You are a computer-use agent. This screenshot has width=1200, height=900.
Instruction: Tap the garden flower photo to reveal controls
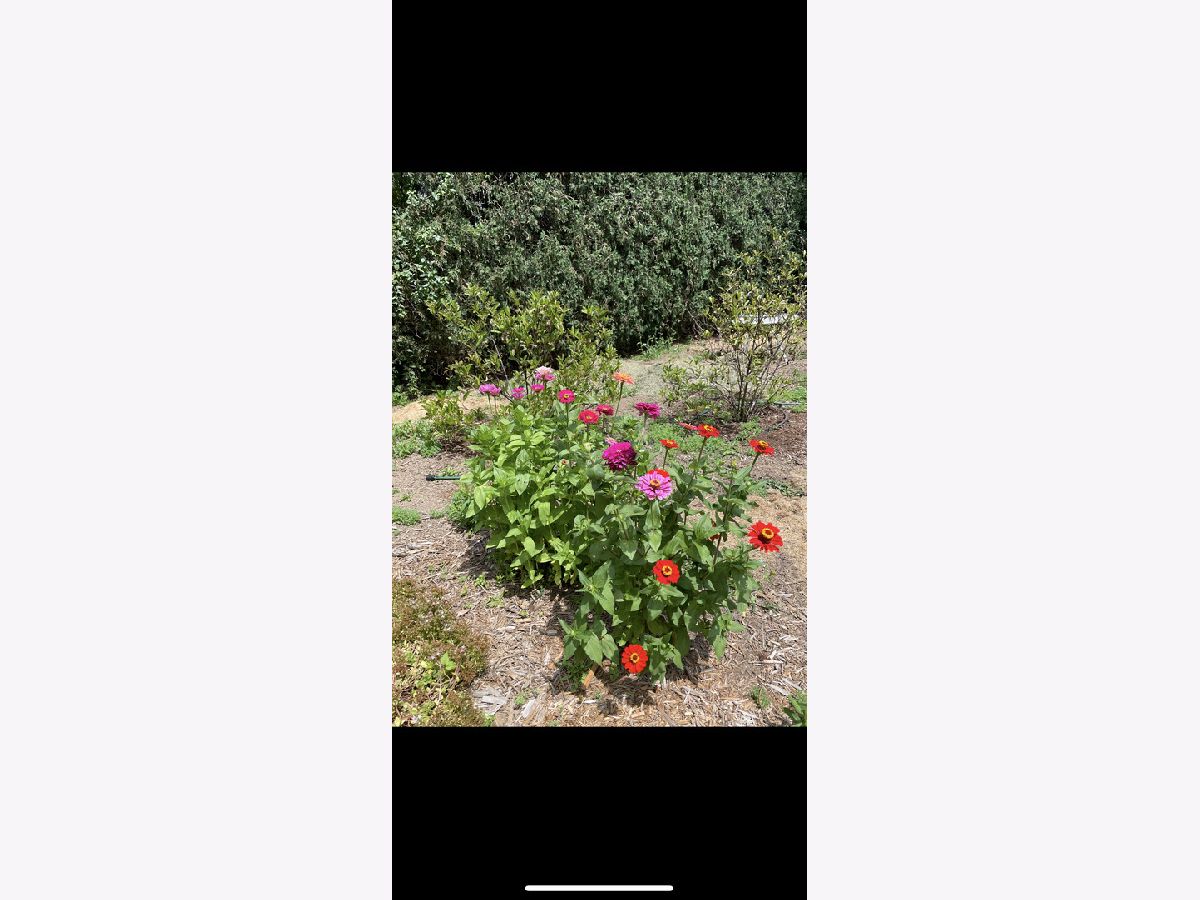tap(599, 449)
